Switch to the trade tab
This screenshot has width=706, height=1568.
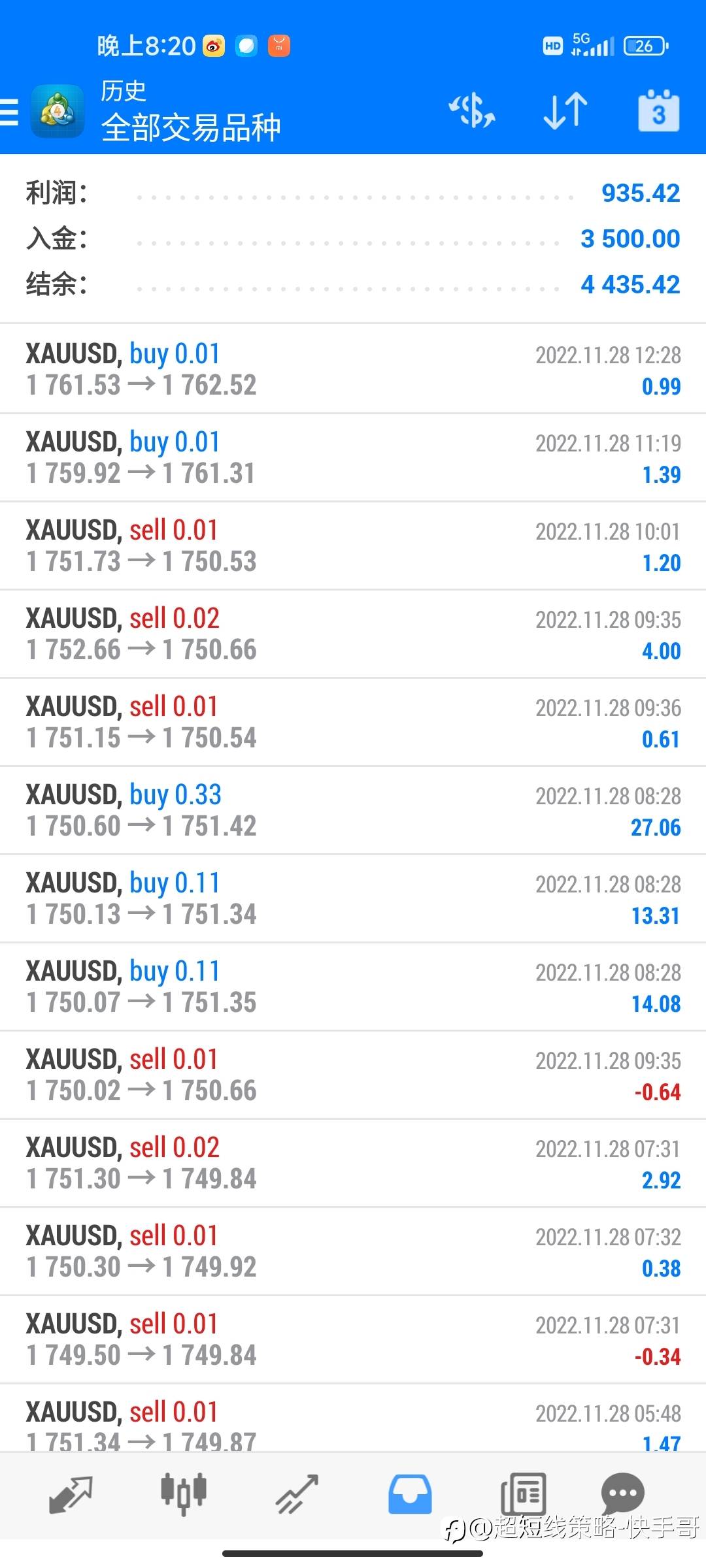297,1494
